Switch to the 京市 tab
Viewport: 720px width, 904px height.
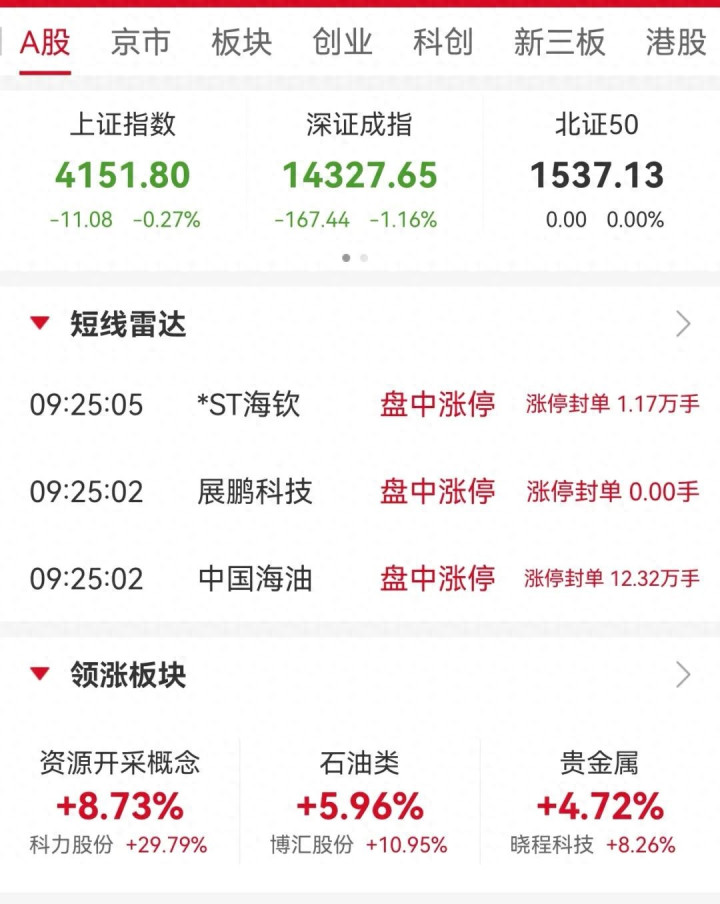coord(140,42)
